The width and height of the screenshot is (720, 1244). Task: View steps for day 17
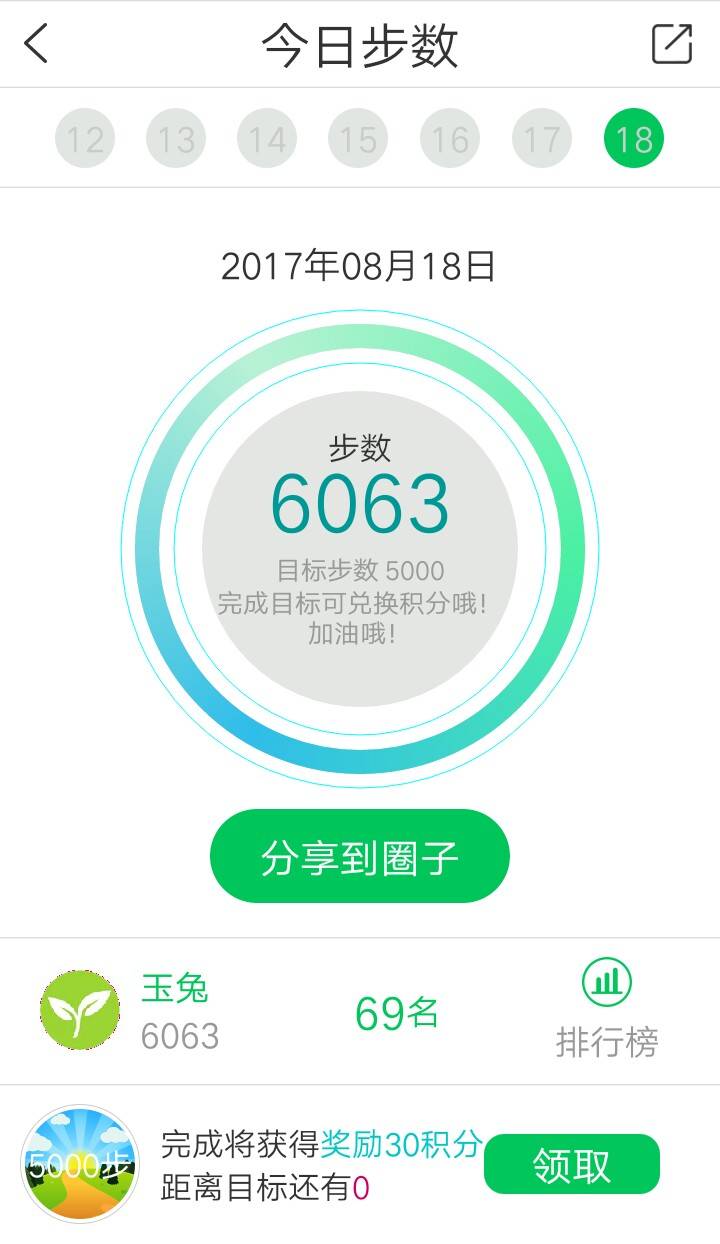point(542,138)
